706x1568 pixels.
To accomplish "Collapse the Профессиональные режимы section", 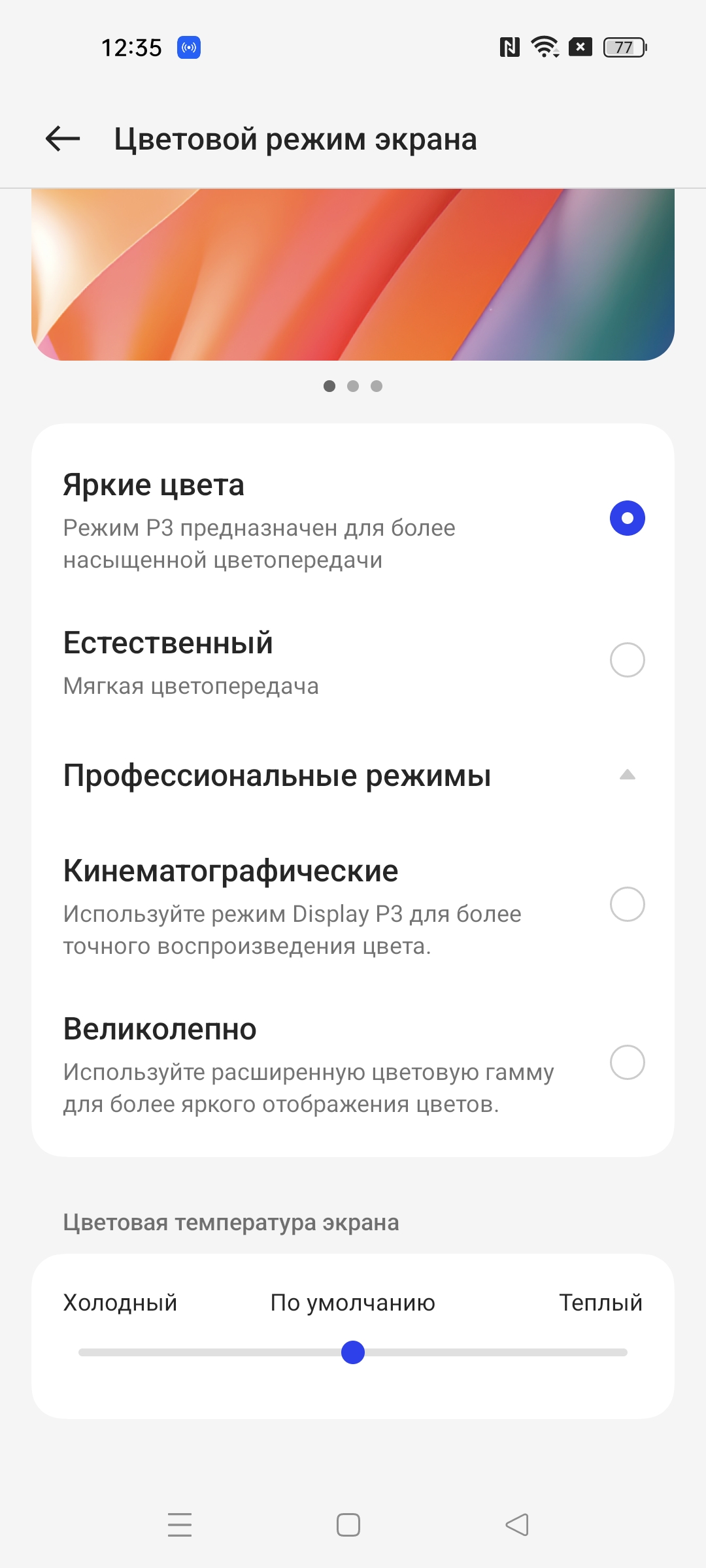I will tap(627, 776).
